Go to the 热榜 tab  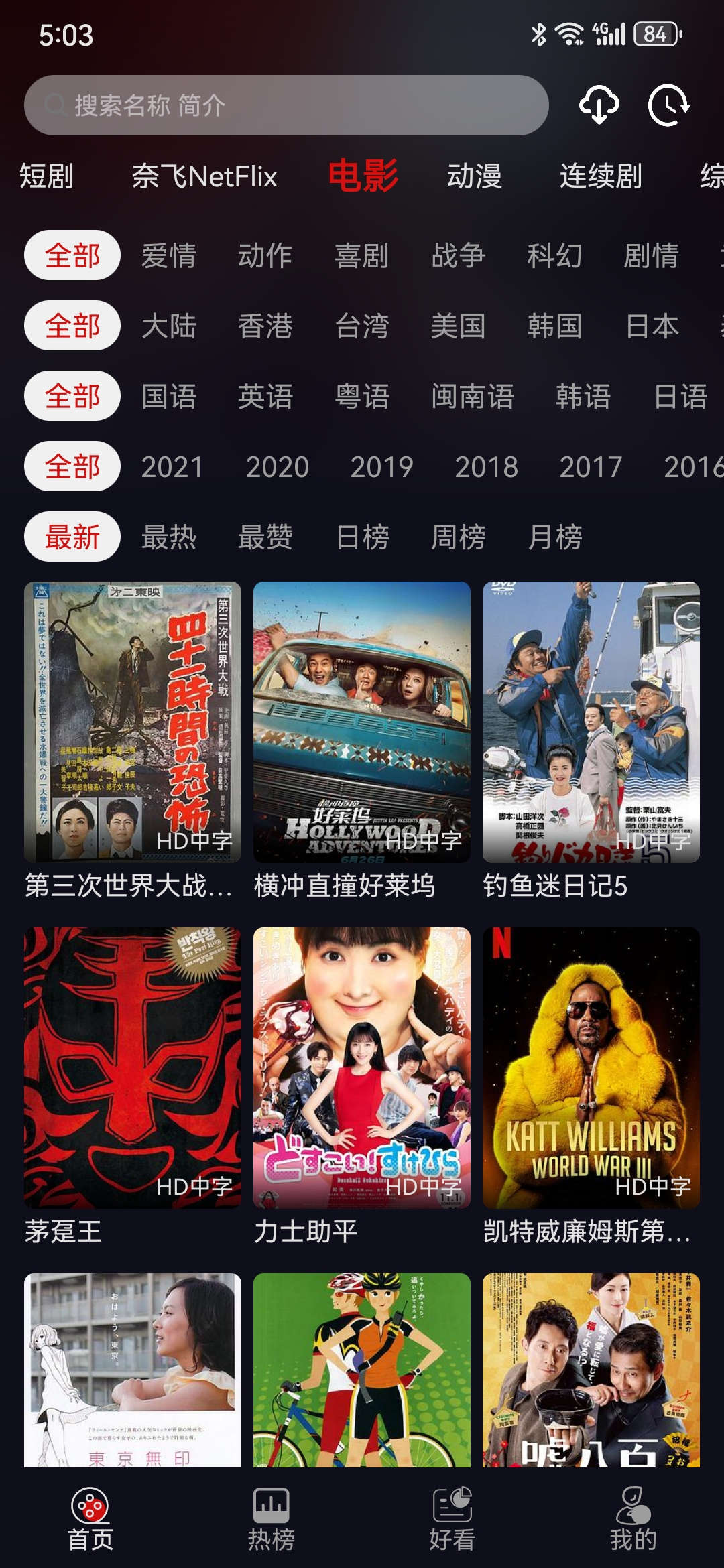pos(271,1520)
